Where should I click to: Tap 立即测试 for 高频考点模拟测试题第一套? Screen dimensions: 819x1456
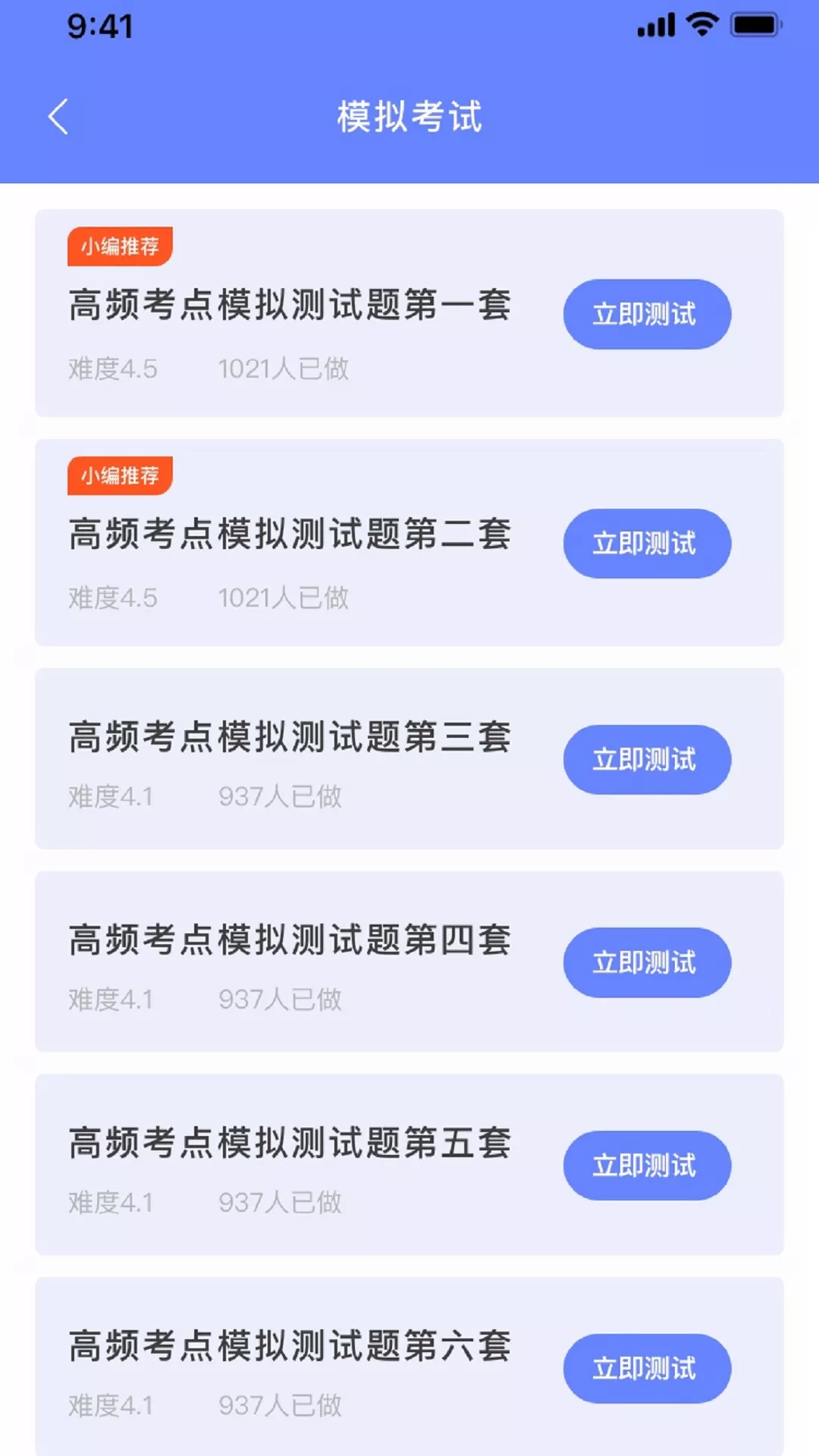[x=647, y=314]
